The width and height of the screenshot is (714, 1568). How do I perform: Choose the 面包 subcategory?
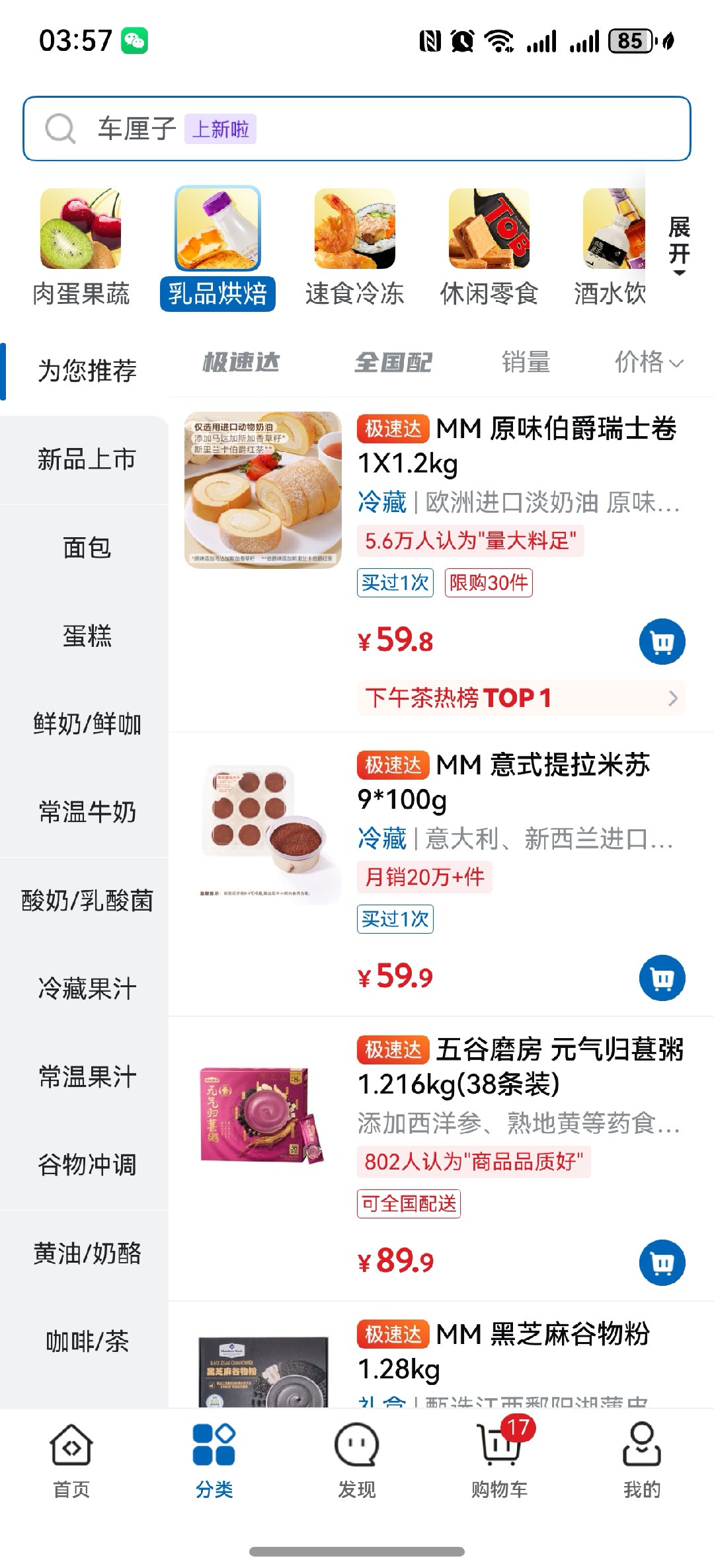click(86, 548)
